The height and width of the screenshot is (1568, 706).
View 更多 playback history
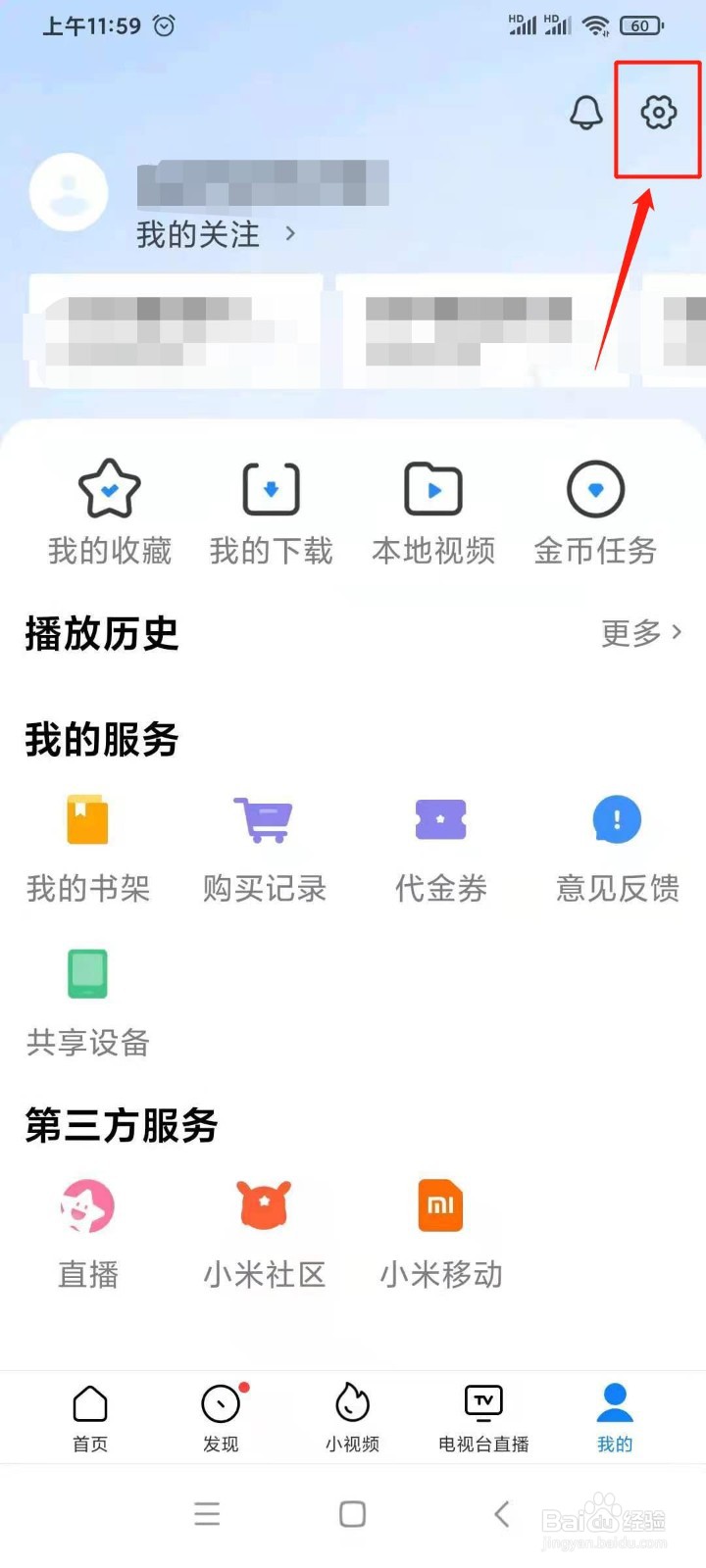(x=641, y=633)
